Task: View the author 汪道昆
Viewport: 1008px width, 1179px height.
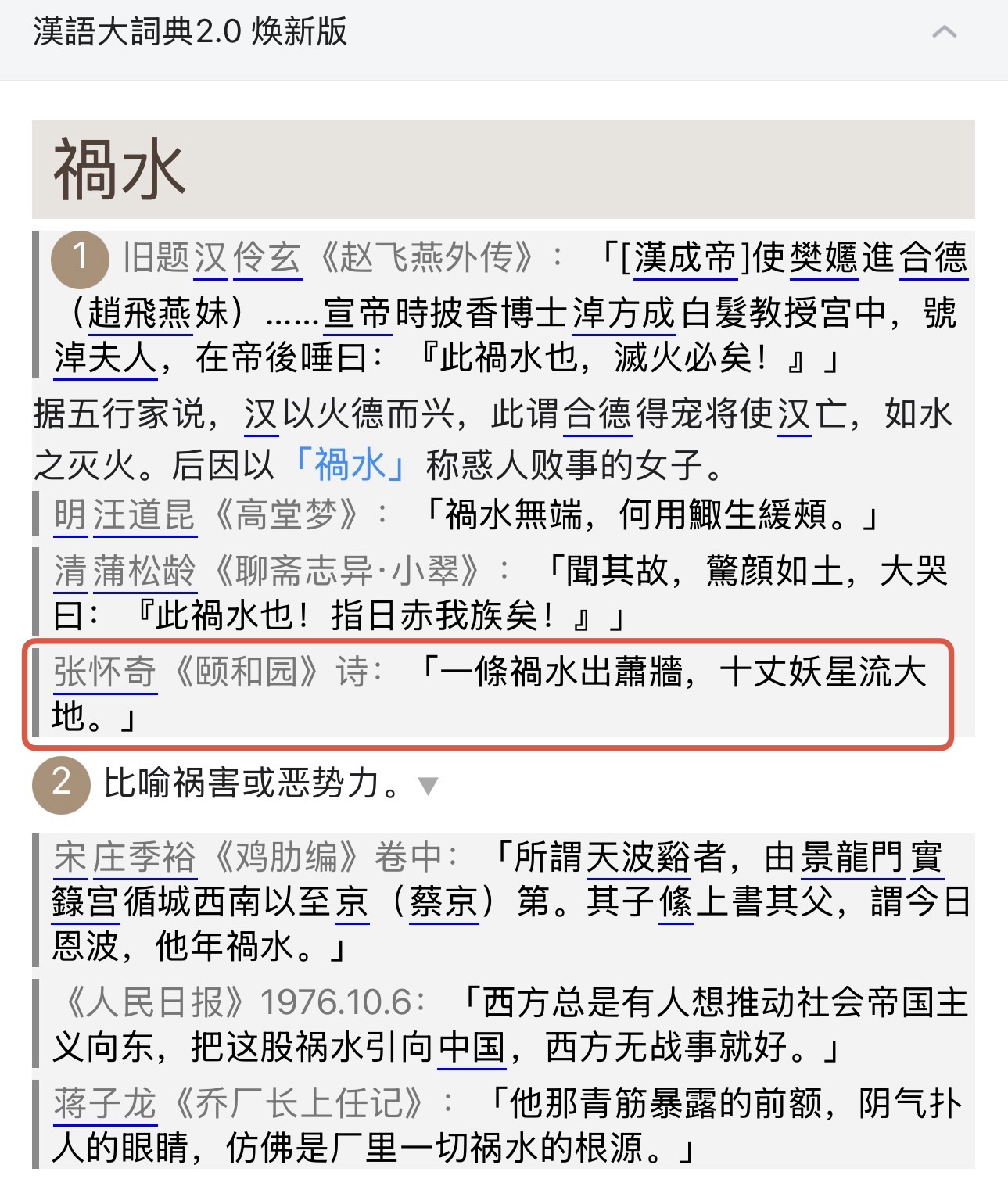Action: pyautogui.click(x=145, y=516)
